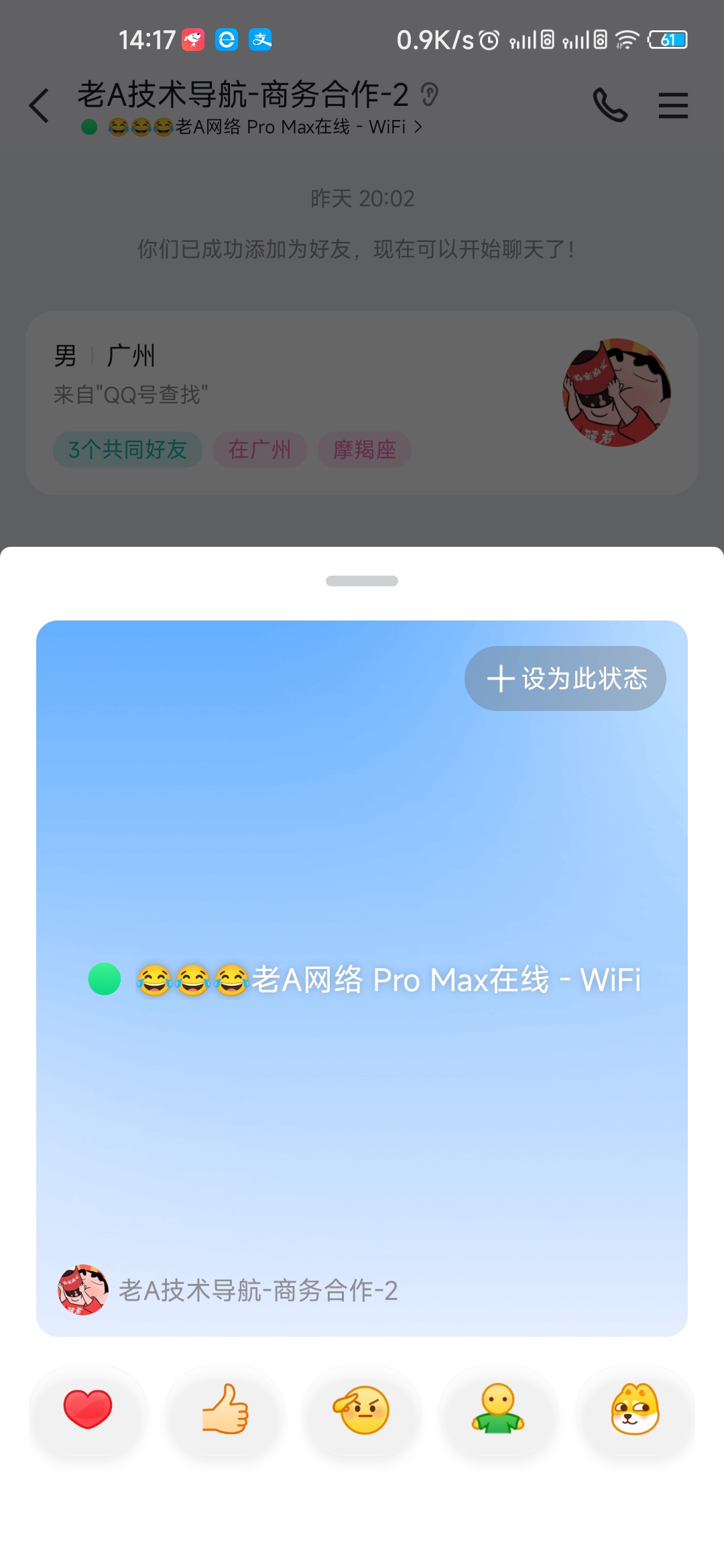Tap the voice call phone icon

coord(611,105)
